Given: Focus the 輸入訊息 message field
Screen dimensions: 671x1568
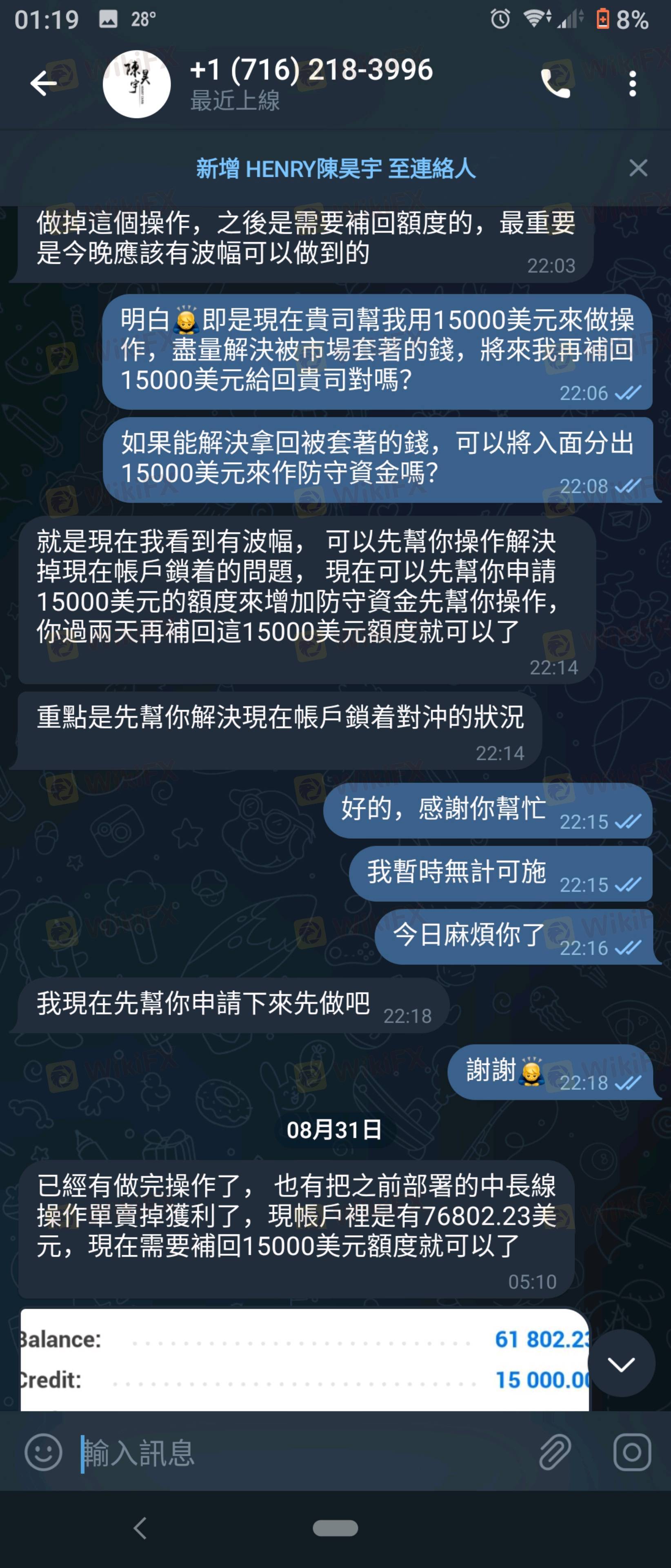Looking at the screenshot, I should click(304, 1453).
